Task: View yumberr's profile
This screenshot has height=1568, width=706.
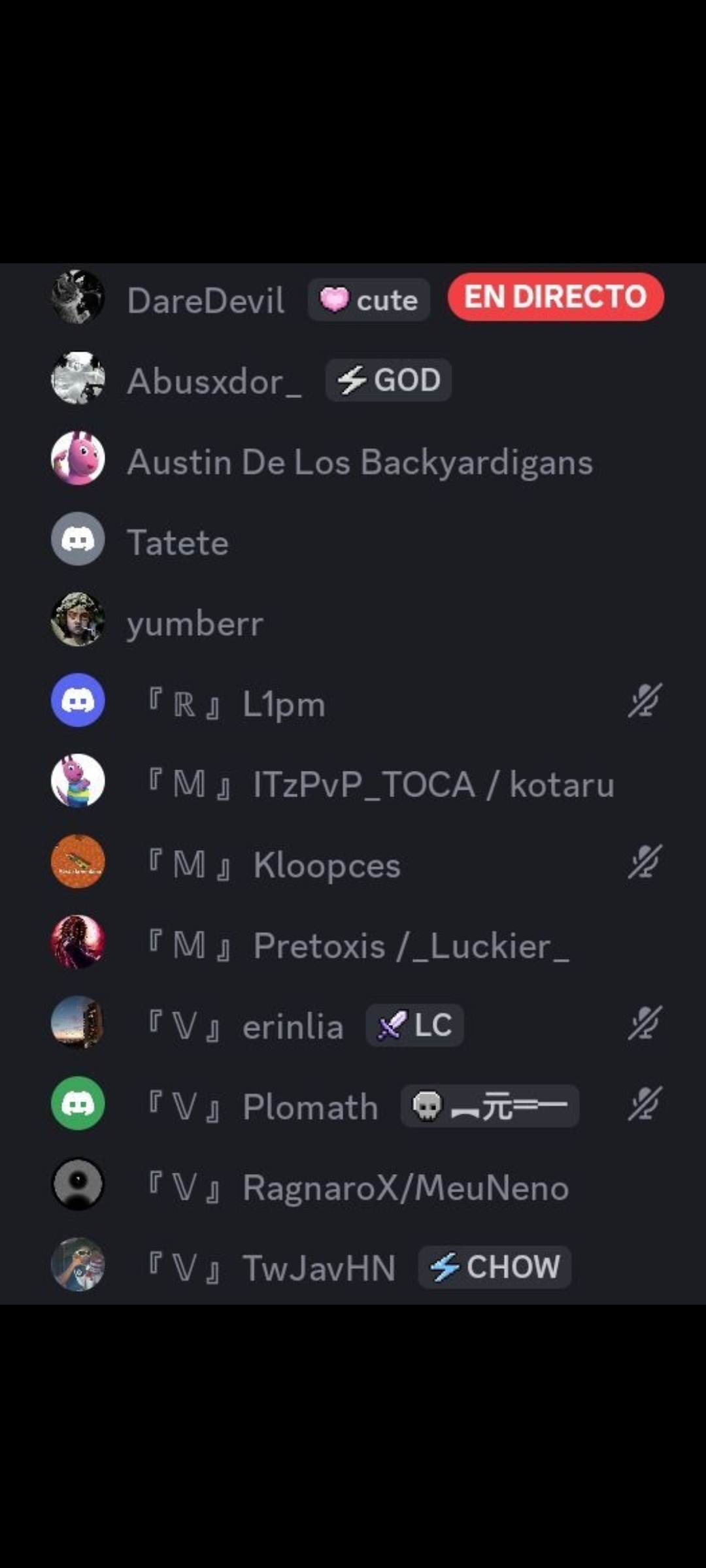Action: pos(353,622)
